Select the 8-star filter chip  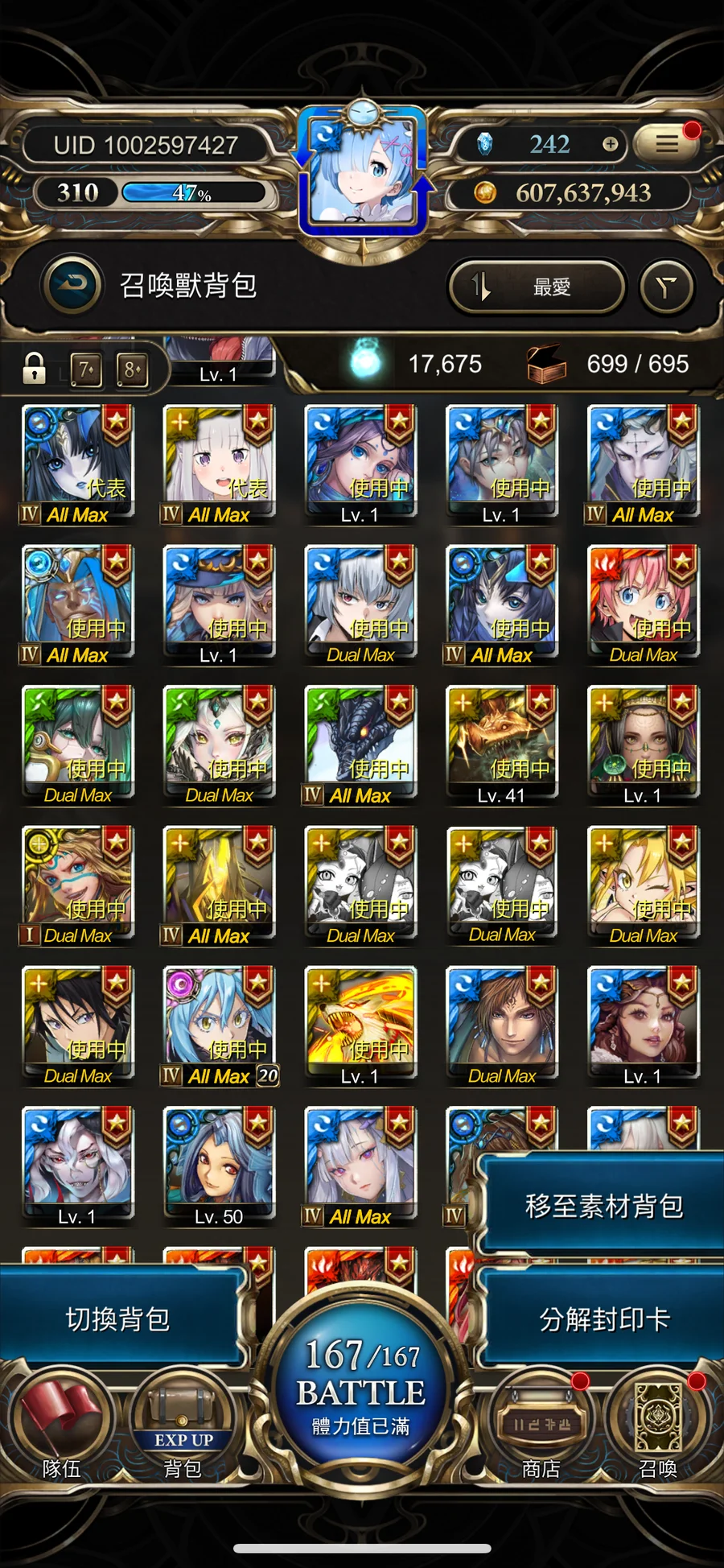132,369
